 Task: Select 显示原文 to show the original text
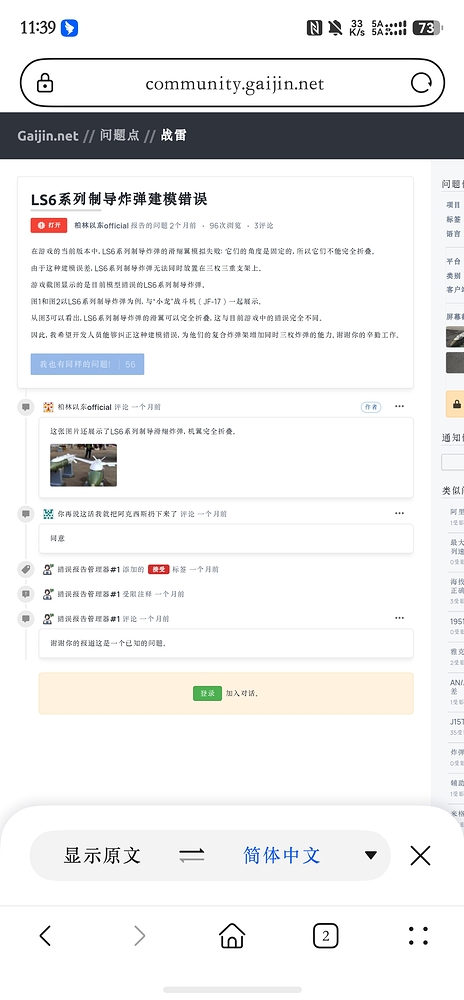[102, 855]
